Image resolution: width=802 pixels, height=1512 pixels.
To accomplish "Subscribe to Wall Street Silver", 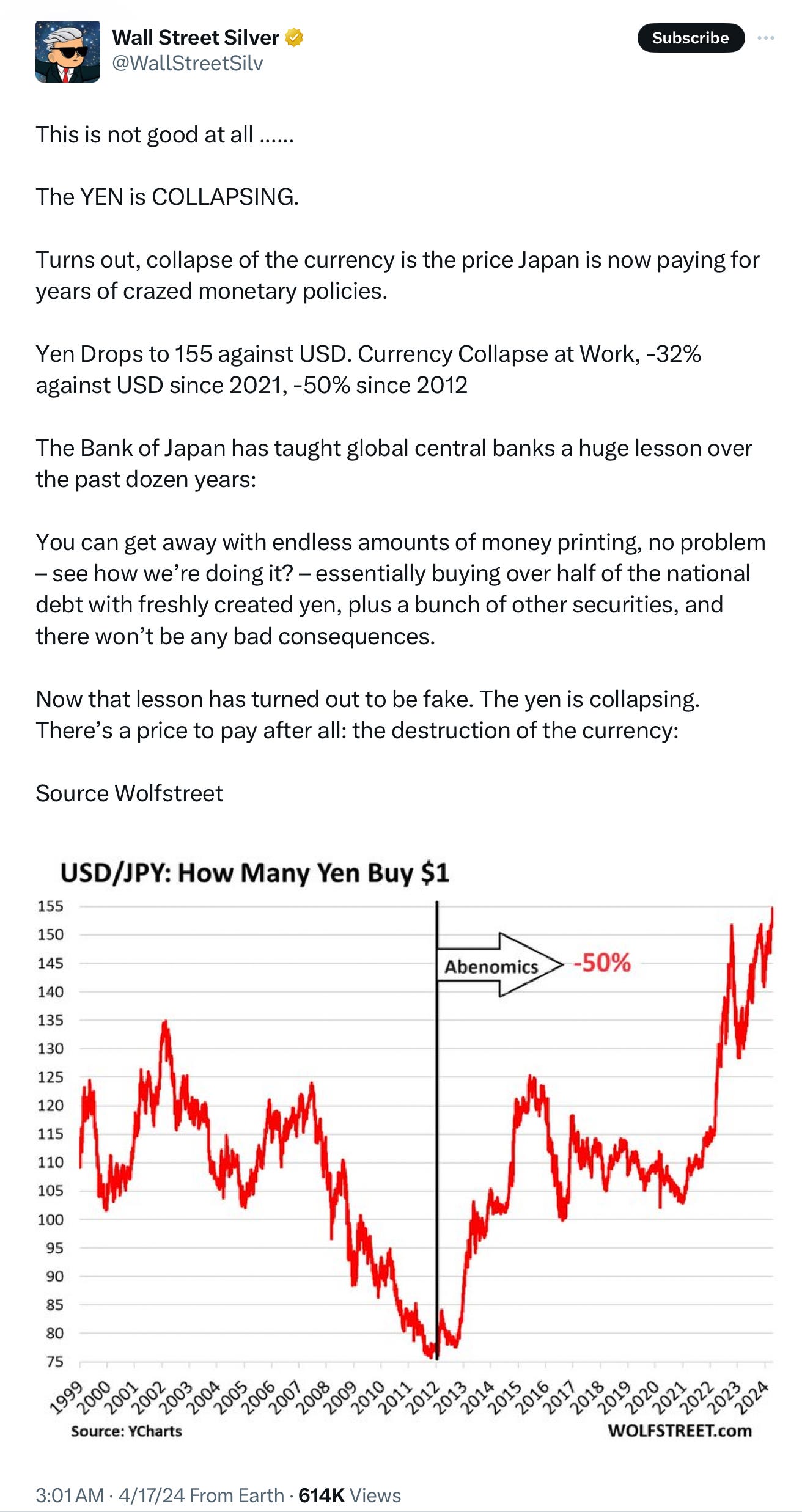I will coord(691,38).
